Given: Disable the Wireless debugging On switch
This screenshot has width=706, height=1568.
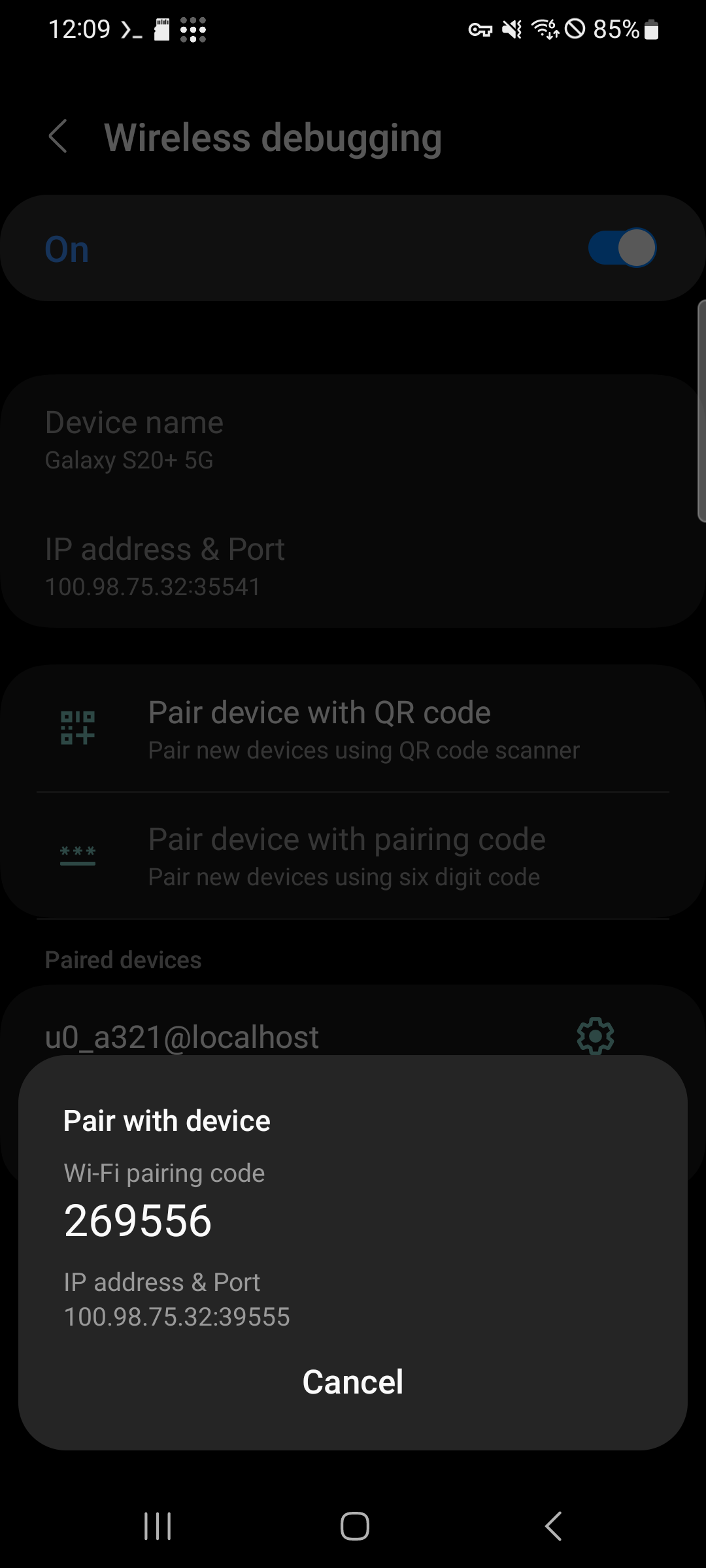Looking at the screenshot, I should [620, 248].
